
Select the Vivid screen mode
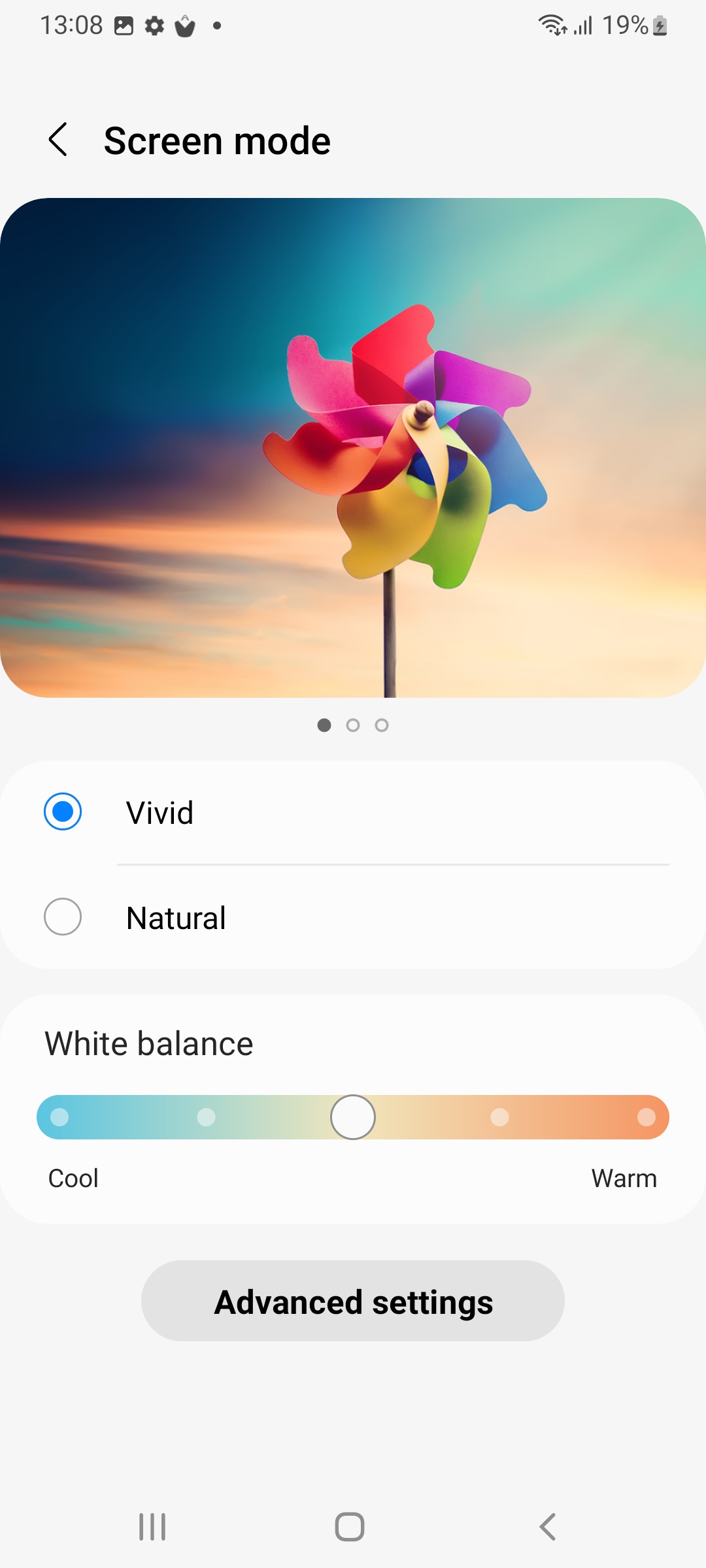coord(63,812)
